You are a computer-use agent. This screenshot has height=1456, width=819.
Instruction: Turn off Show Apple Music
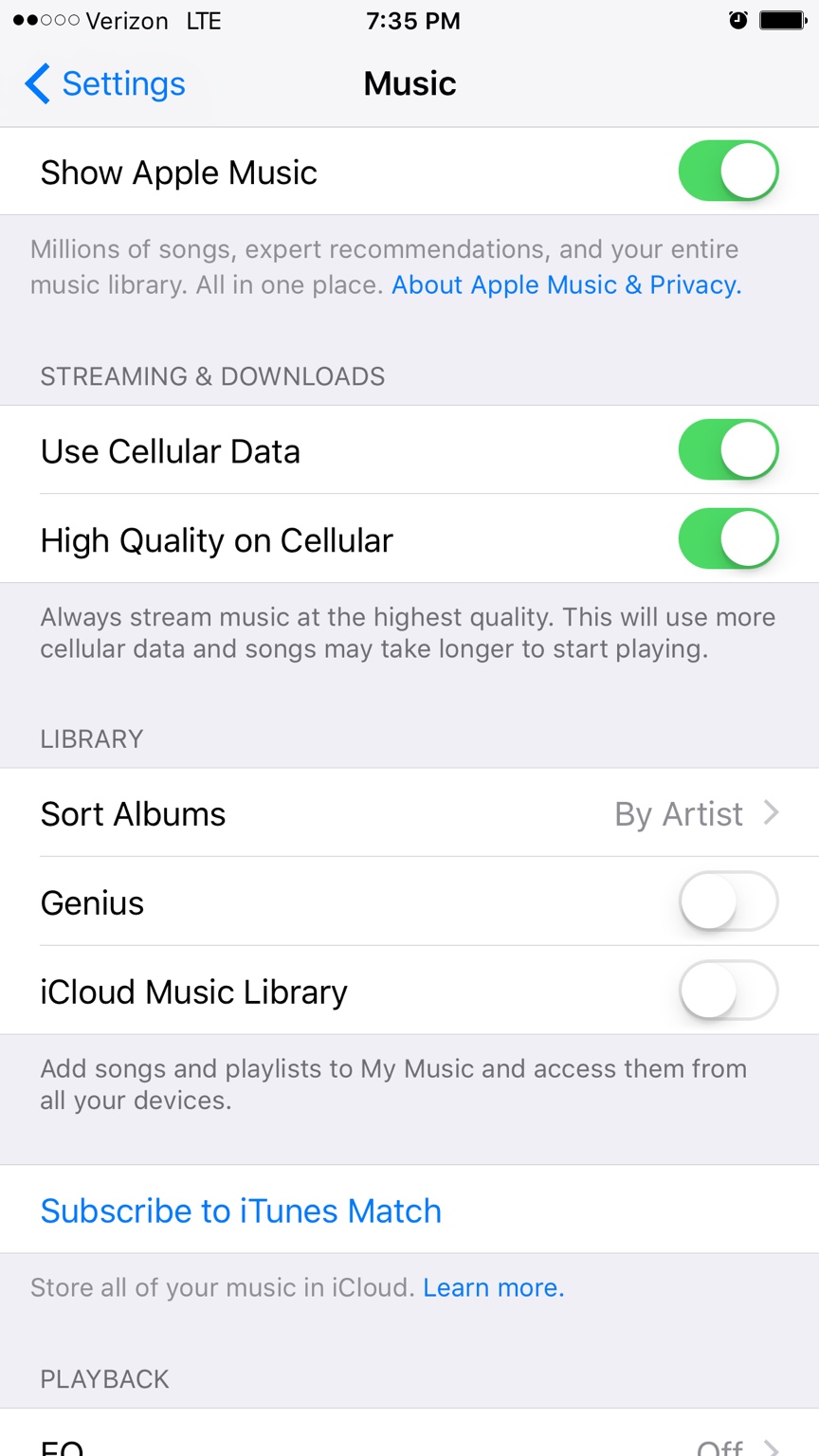pos(728,172)
